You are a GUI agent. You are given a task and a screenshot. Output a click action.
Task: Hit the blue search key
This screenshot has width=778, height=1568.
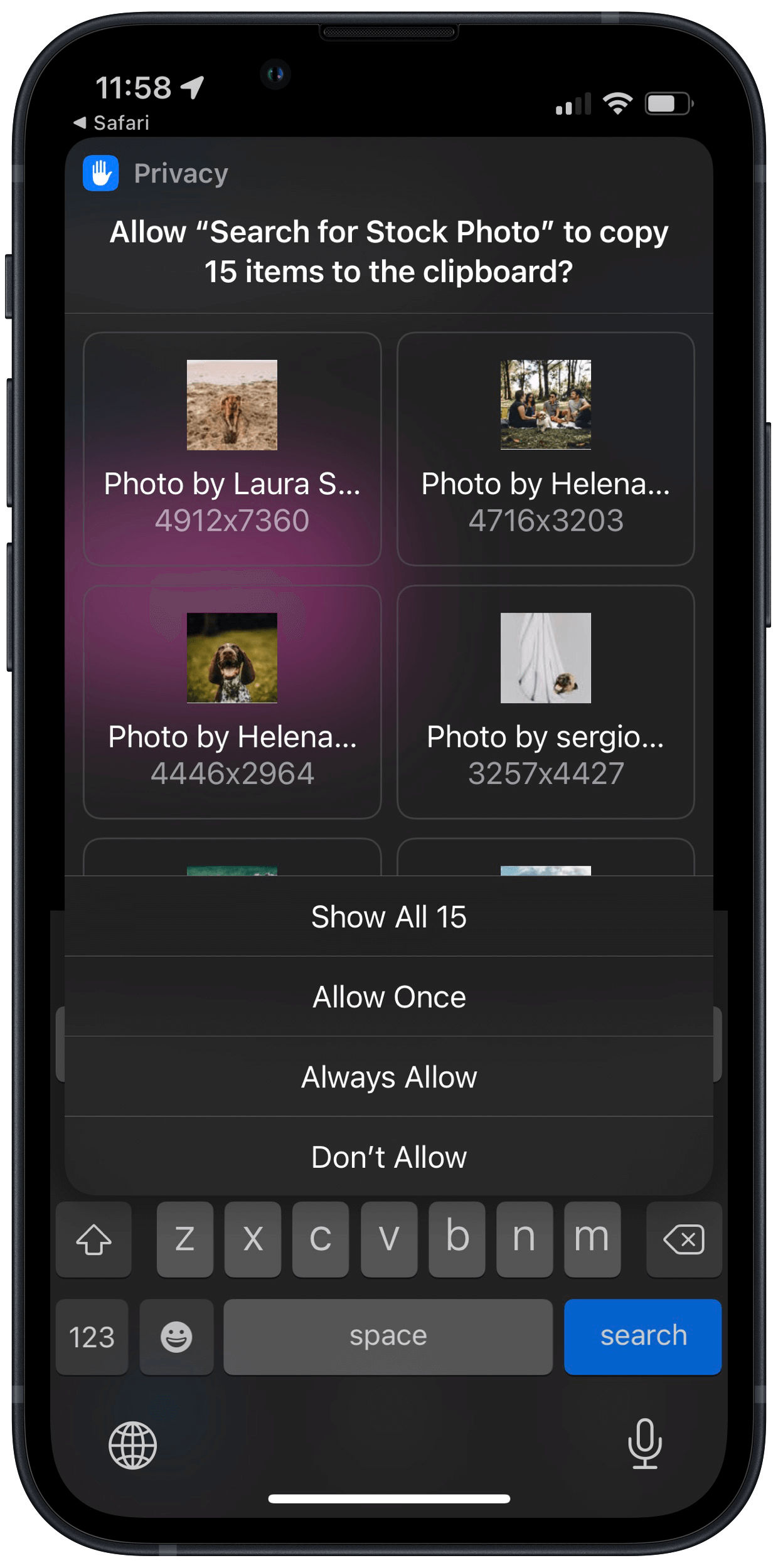(642, 1337)
